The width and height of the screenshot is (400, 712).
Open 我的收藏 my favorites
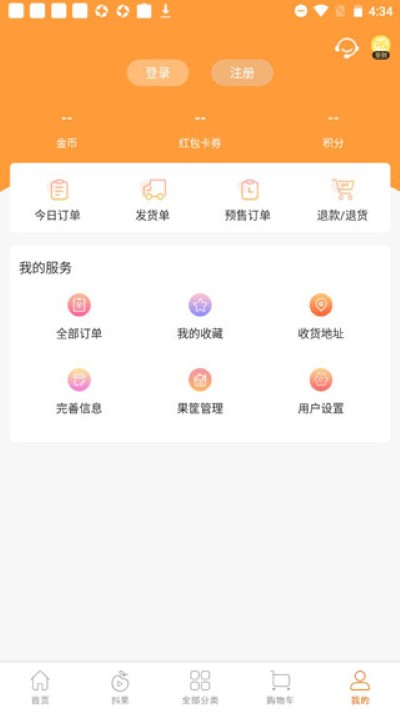coord(200,317)
